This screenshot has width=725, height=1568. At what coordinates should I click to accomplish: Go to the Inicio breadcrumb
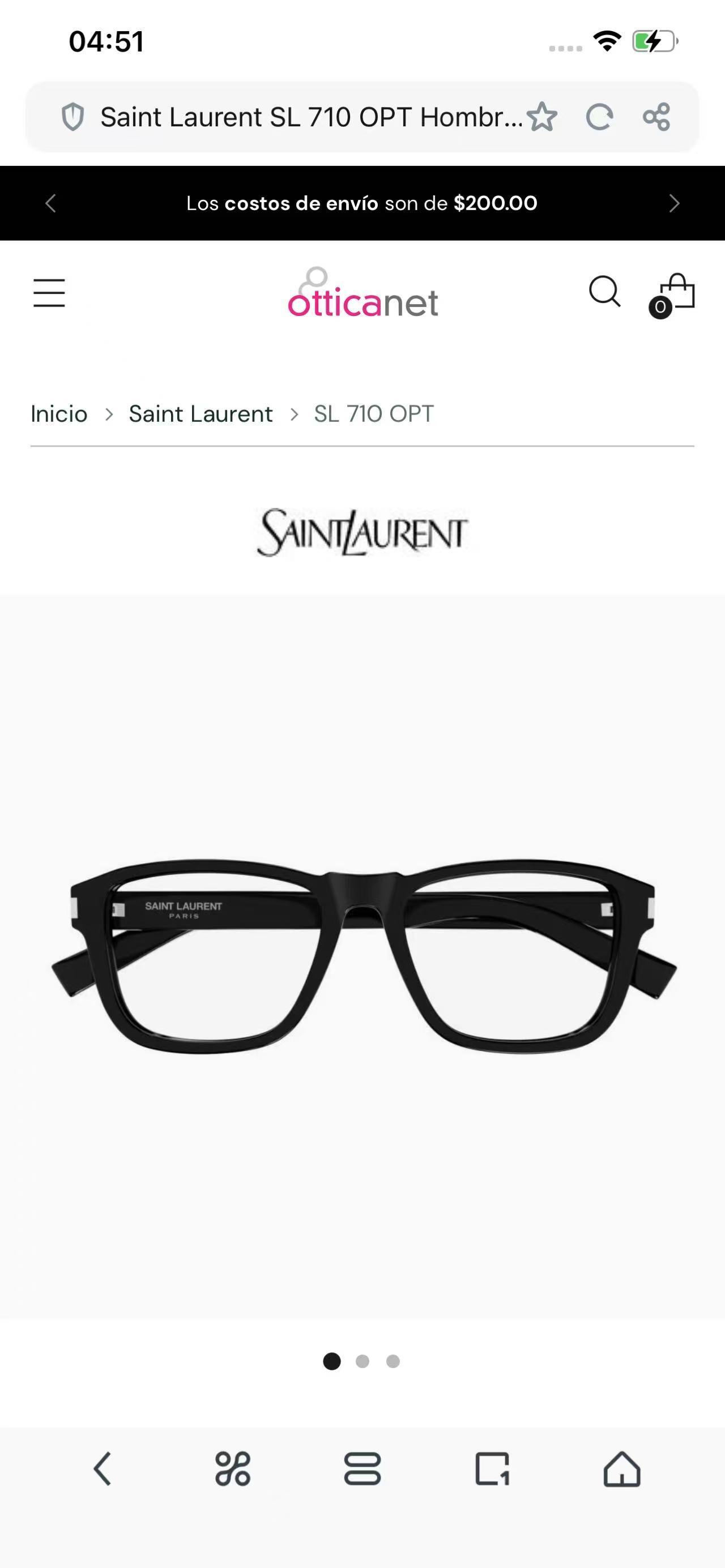pyautogui.click(x=59, y=414)
